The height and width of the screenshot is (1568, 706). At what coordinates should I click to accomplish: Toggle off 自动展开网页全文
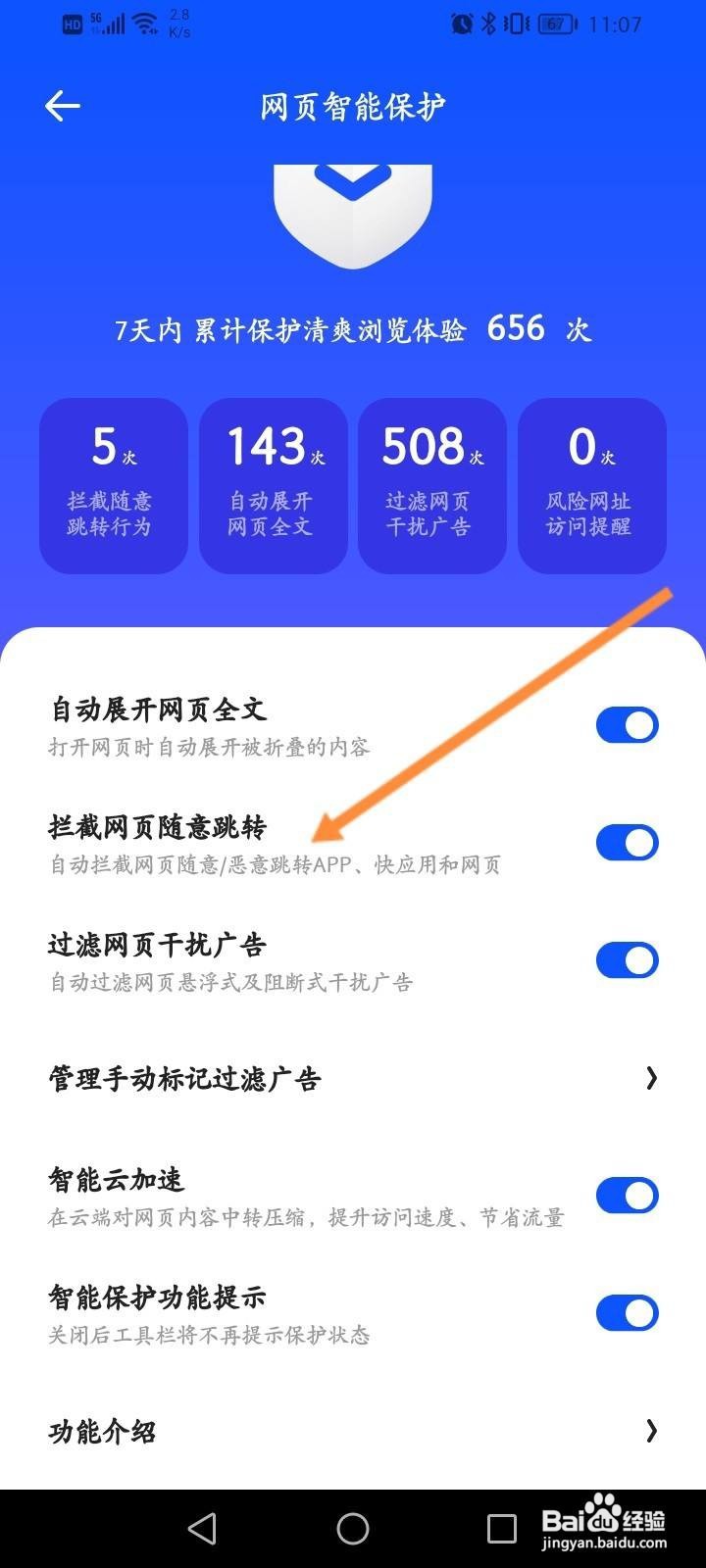pos(627,724)
